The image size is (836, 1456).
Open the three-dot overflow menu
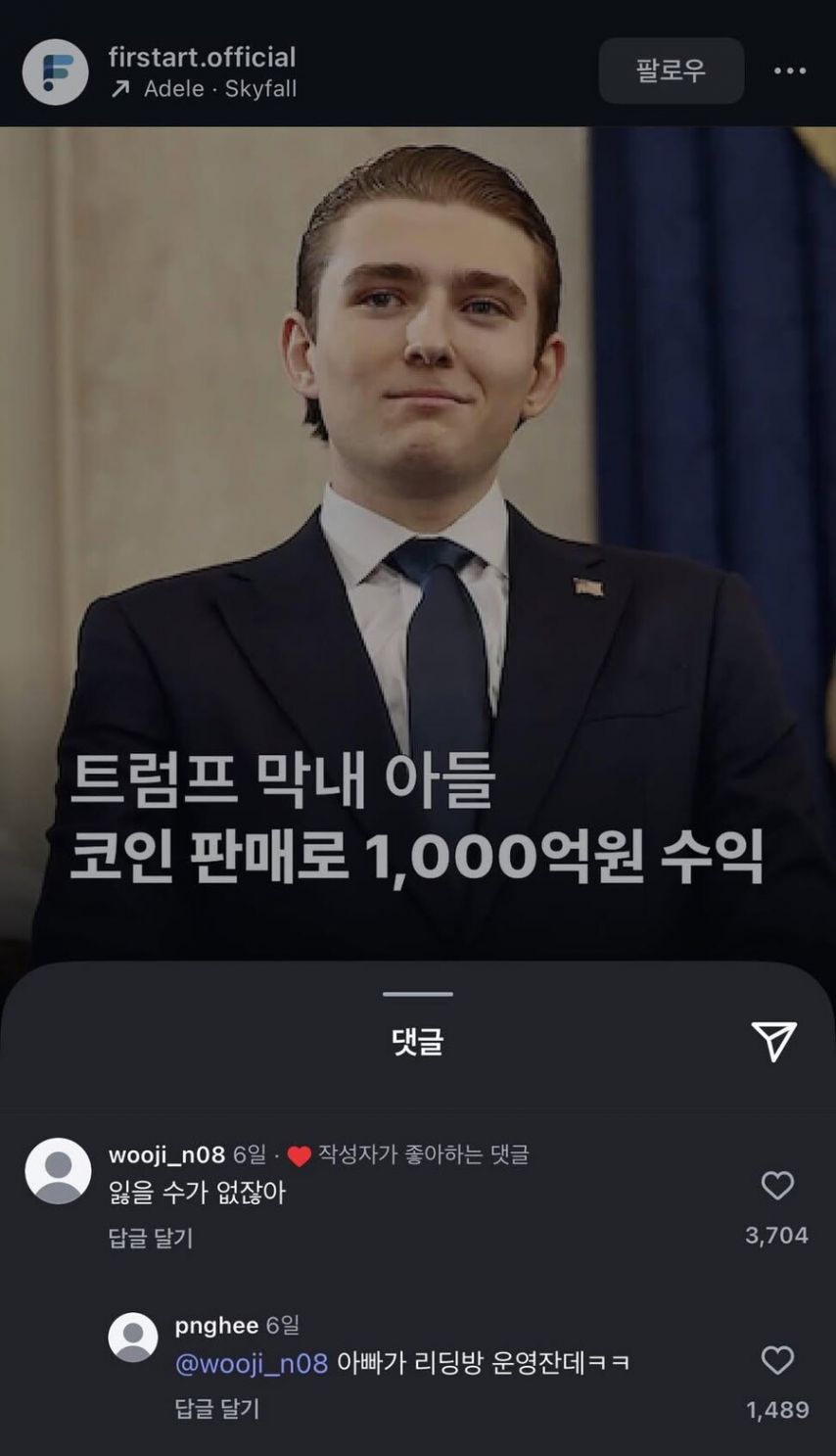click(789, 70)
